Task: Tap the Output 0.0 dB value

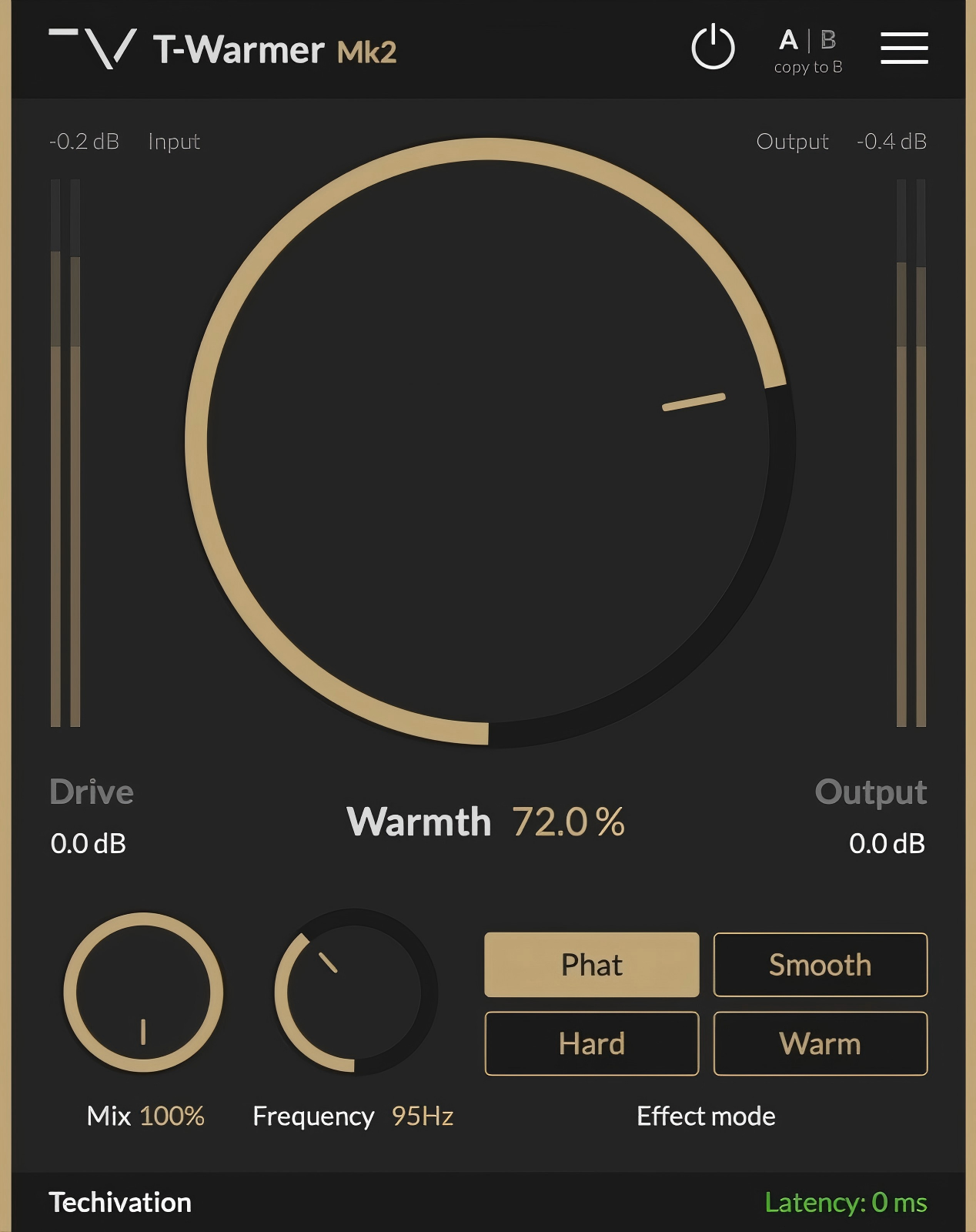Action: 887,844
